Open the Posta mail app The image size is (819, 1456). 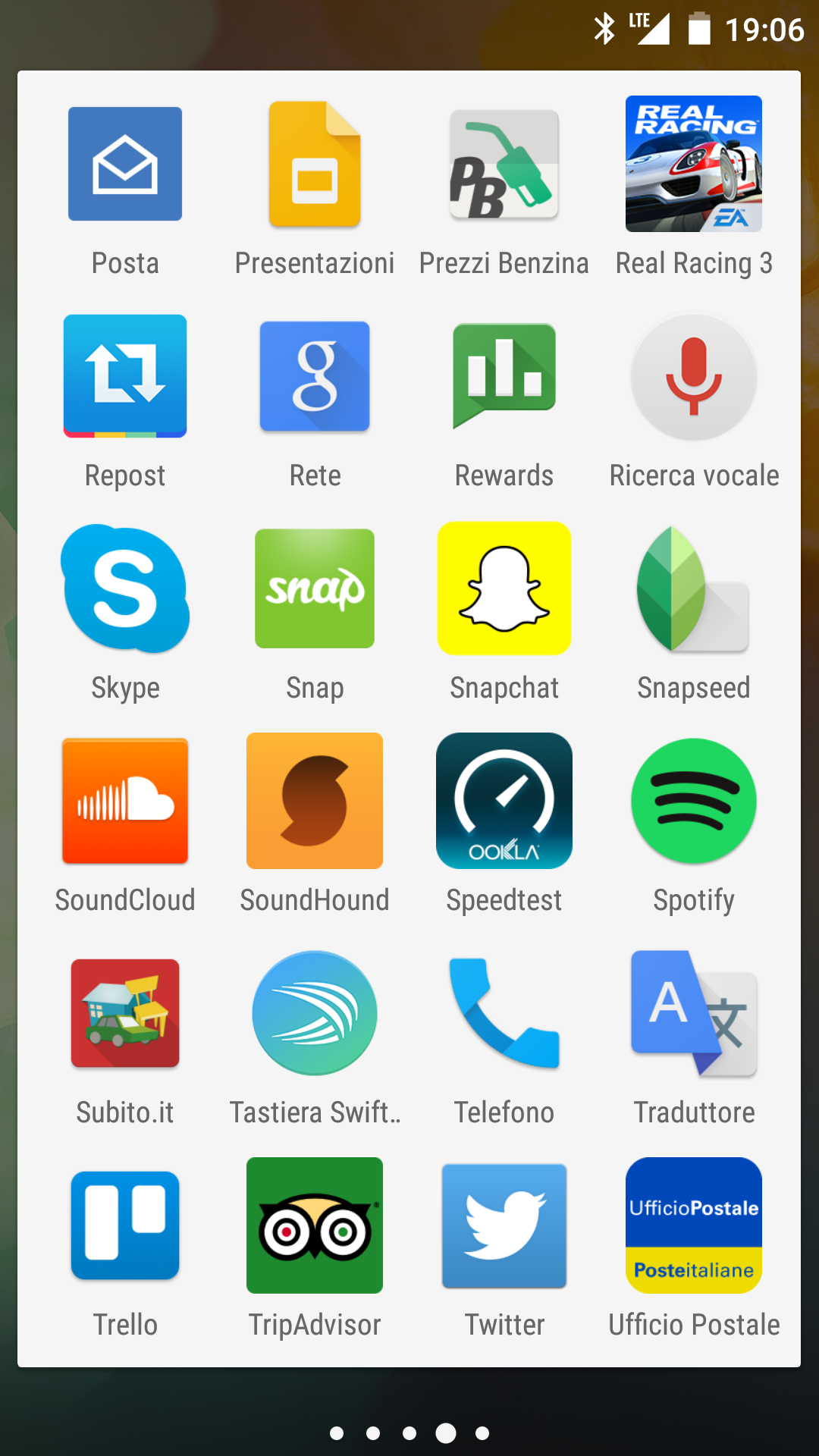pos(125,164)
